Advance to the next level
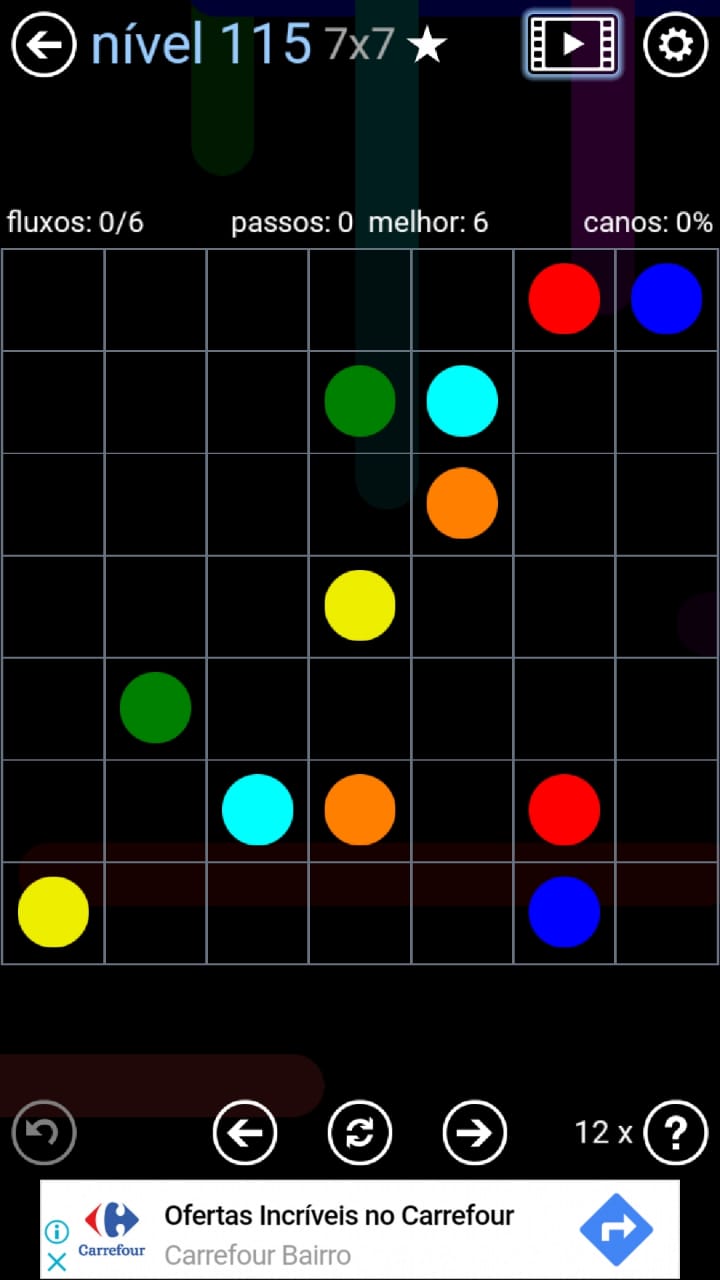The width and height of the screenshot is (720, 1280). (474, 1132)
